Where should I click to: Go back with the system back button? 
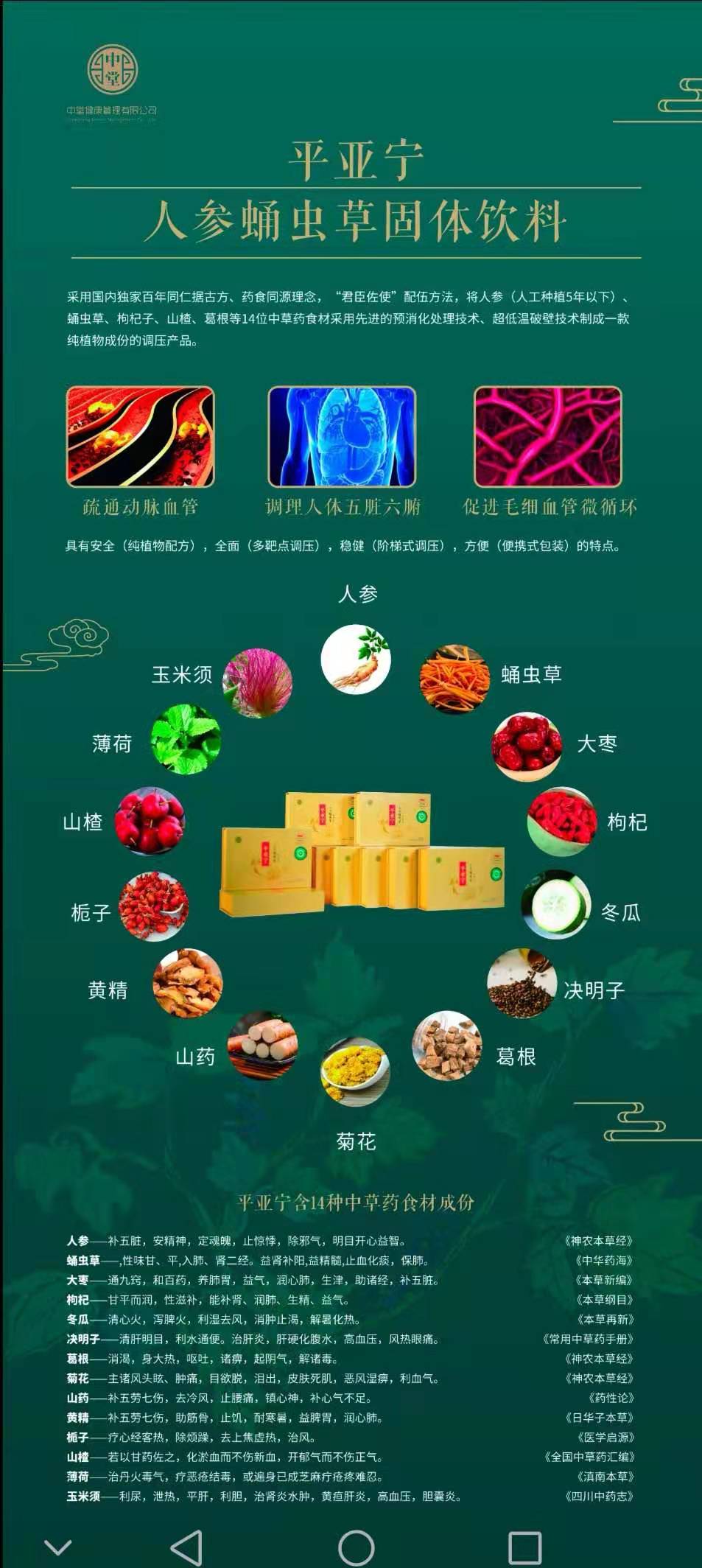tap(187, 1547)
